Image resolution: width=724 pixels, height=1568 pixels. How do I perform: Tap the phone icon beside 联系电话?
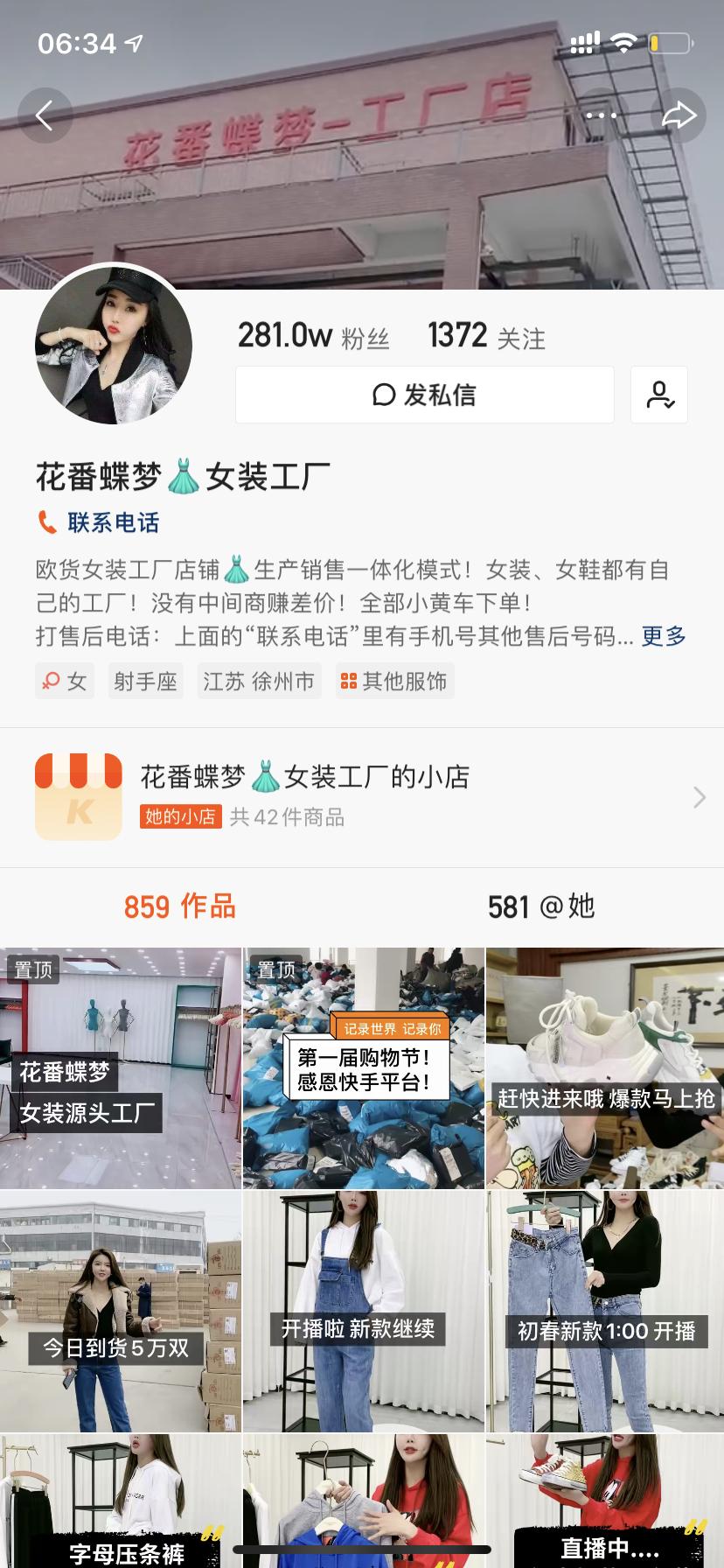click(45, 522)
